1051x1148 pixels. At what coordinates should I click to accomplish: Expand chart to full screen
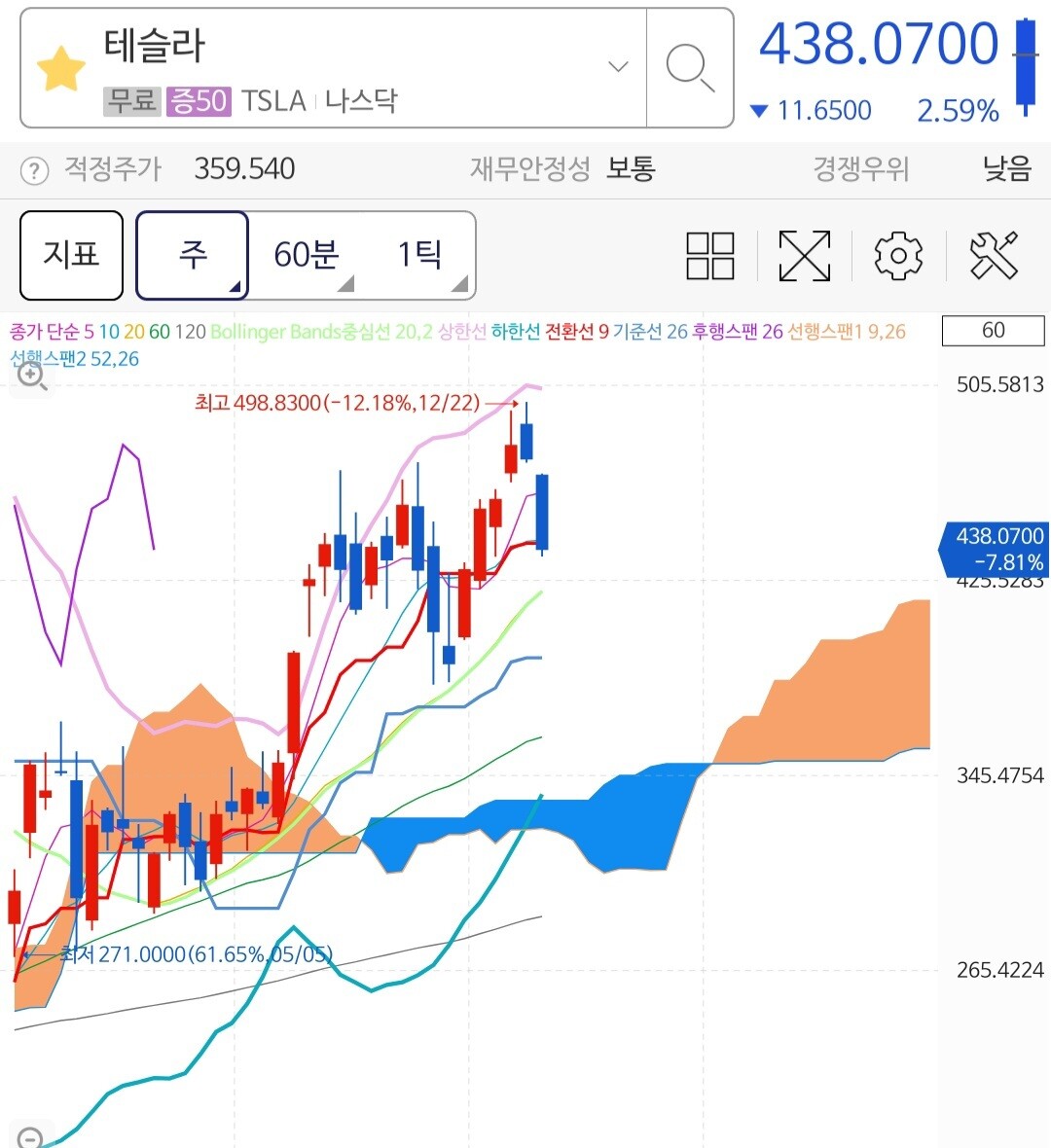coord(805,256)
